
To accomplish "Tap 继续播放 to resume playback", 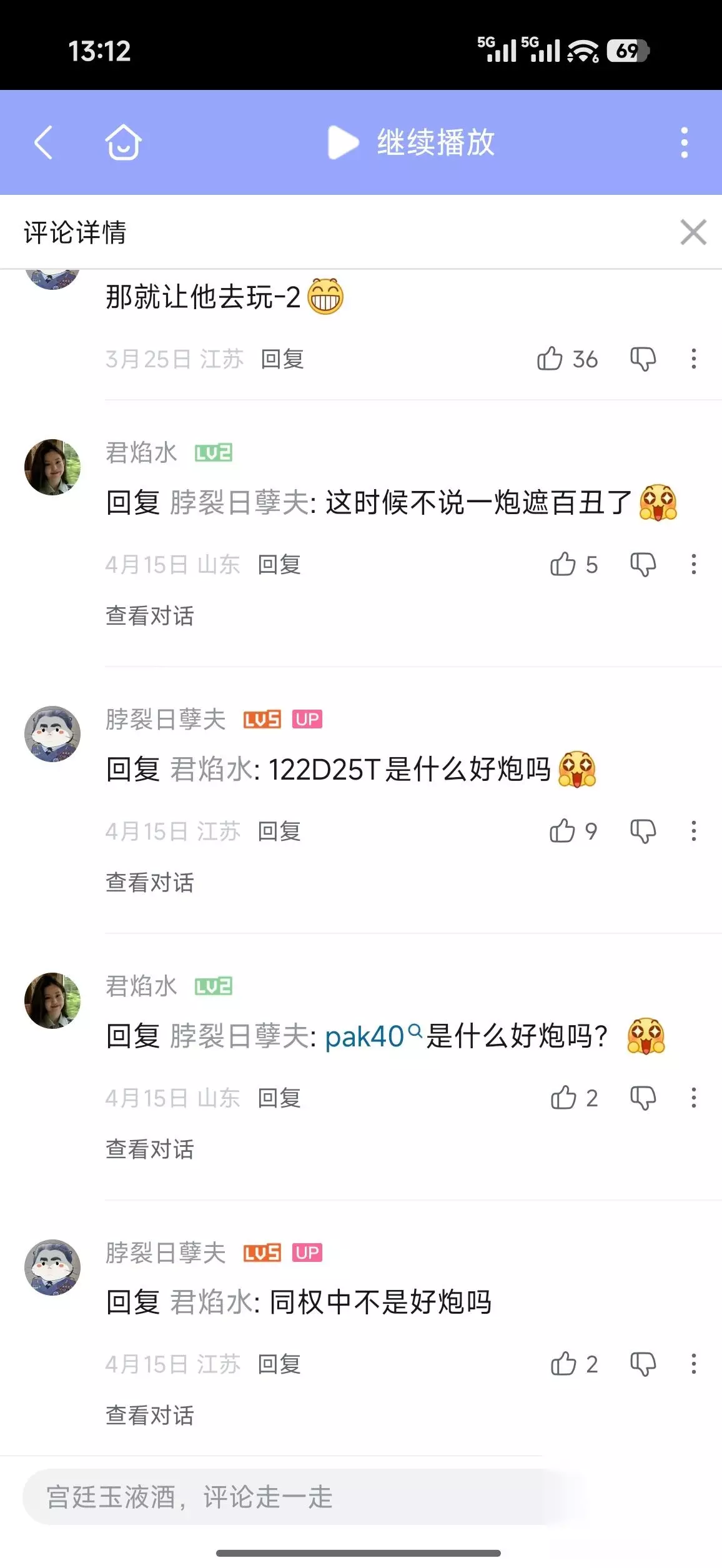I will point(412,142).
